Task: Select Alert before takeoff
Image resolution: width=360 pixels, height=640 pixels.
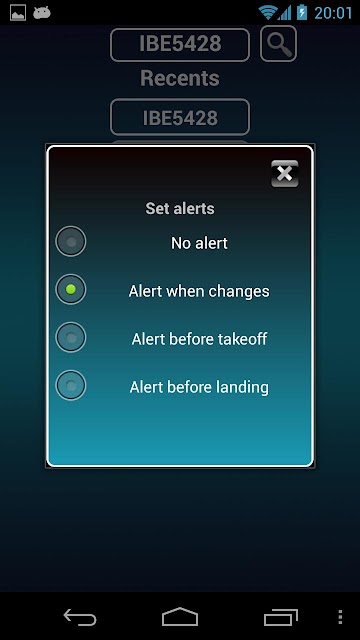Action: 71,338
